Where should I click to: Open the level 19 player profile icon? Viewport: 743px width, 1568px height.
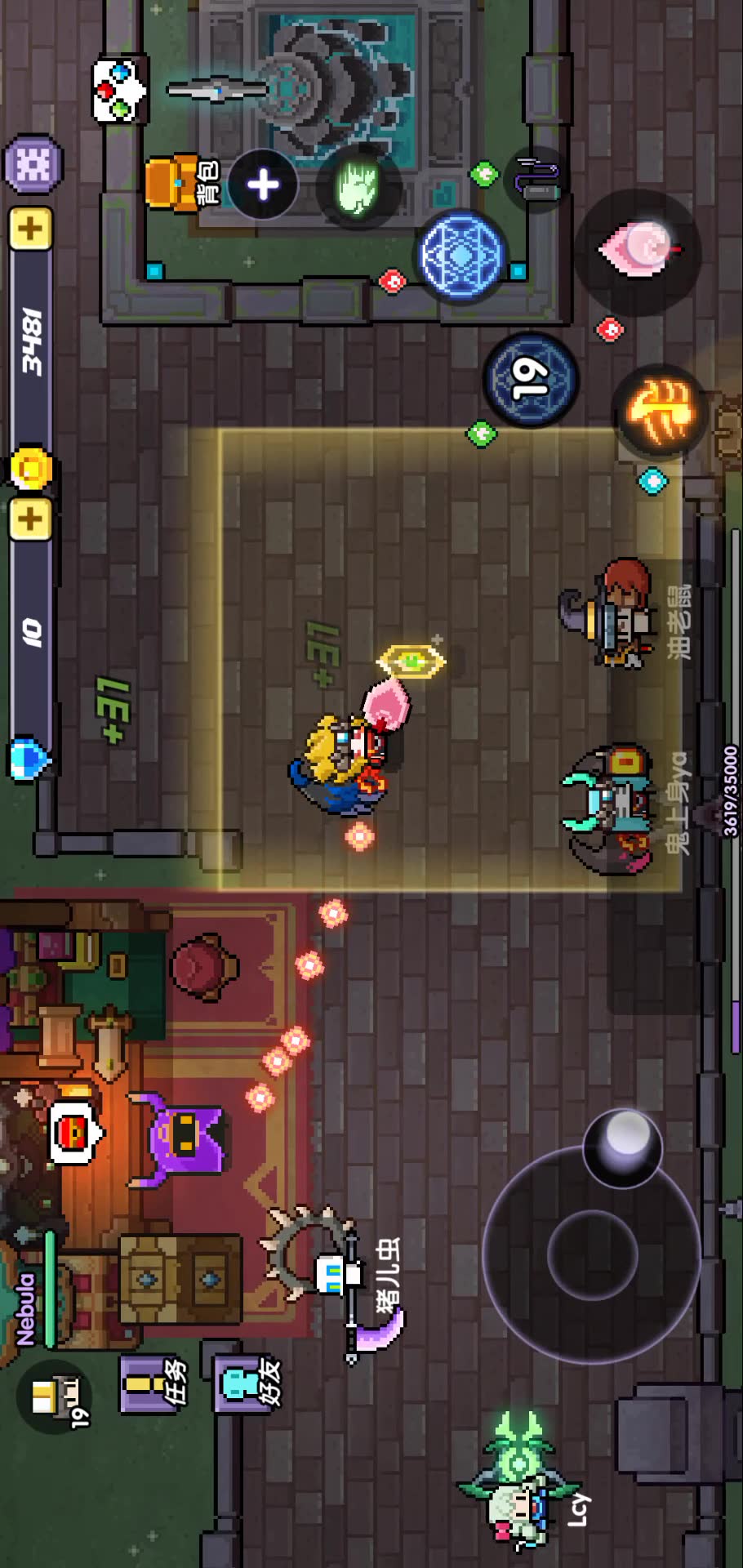tap(56, 1397)
